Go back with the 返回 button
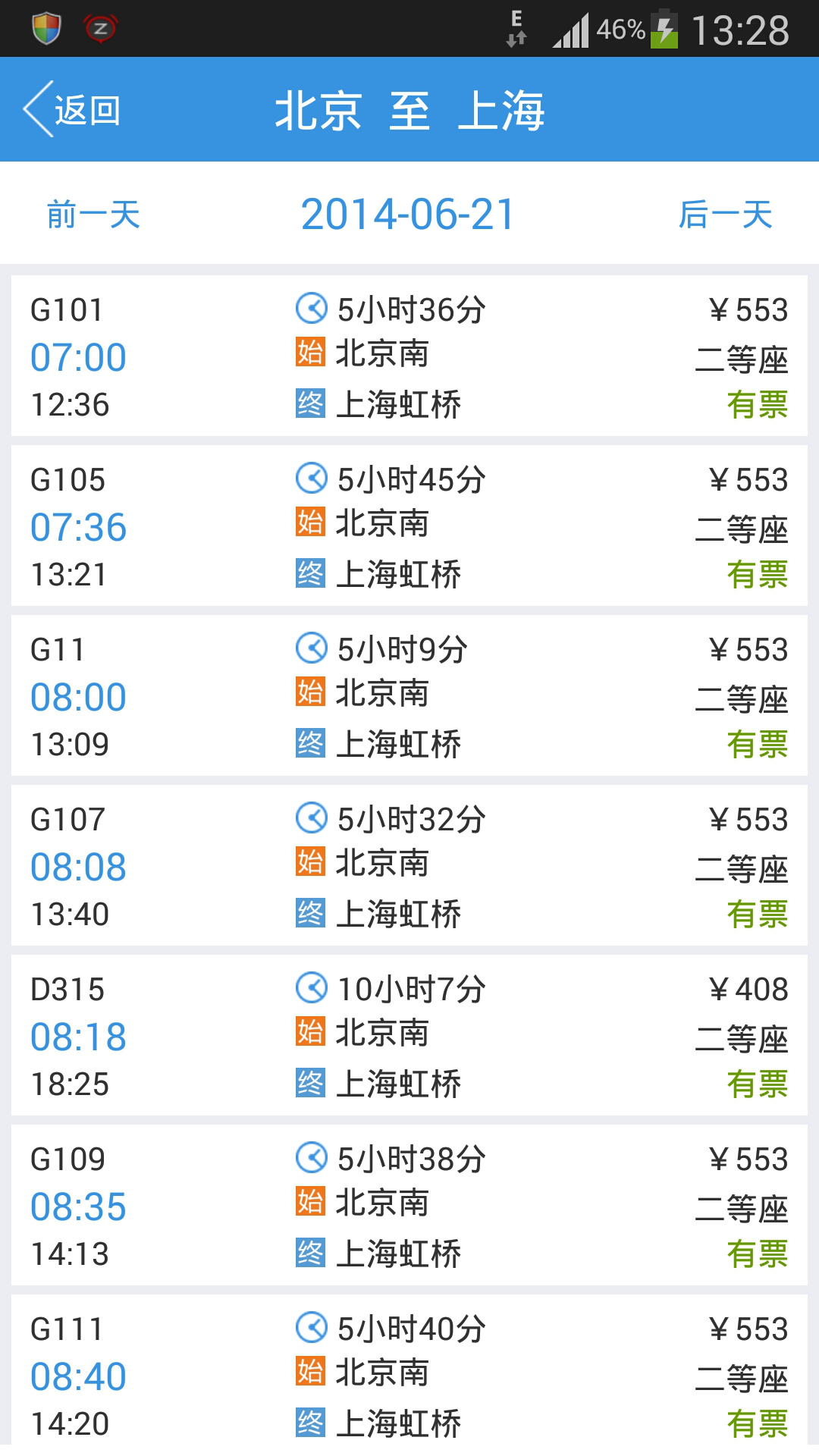This screenshot has width=819, height=1456. pos(73,109)
